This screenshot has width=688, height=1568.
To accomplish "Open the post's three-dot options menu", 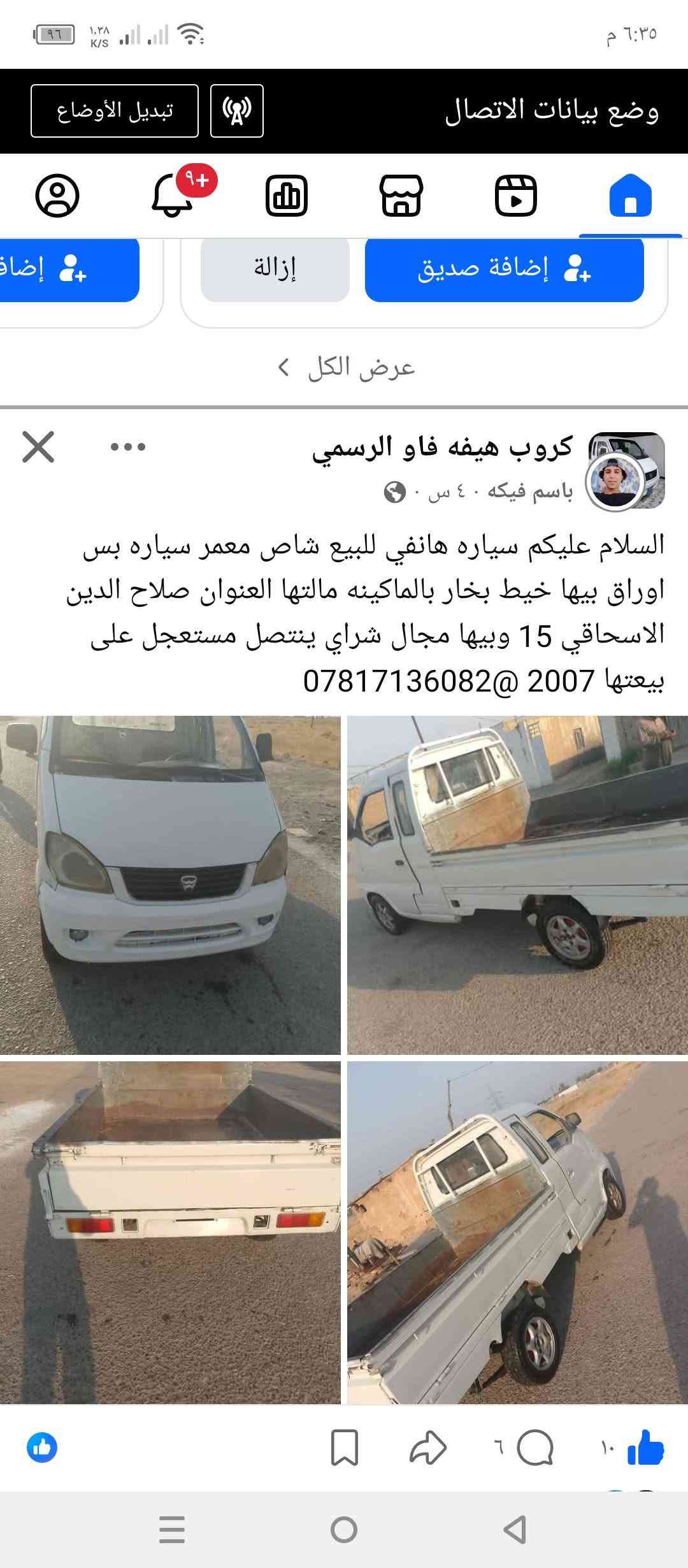I will [128, 446].
